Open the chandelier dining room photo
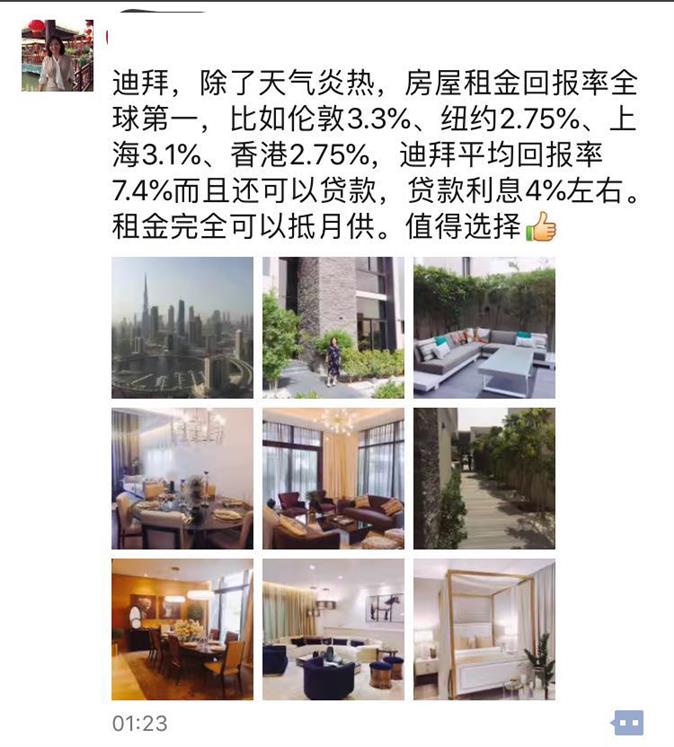This screenshot has height=747, width=674. (182, 478)
